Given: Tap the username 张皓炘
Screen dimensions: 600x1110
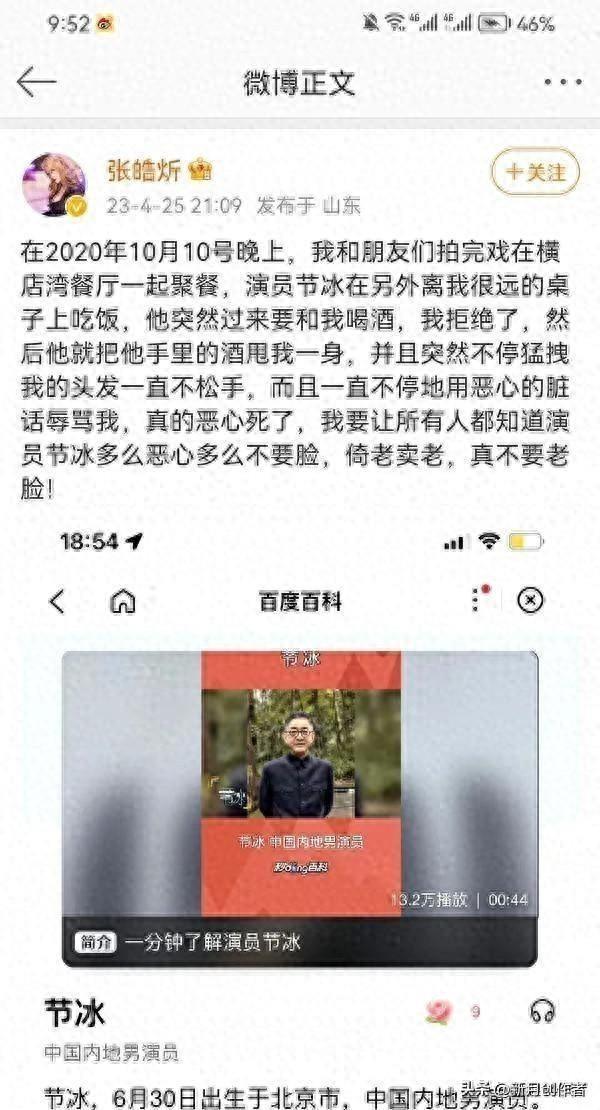Looking at the screenshot, I should (143, 169).
